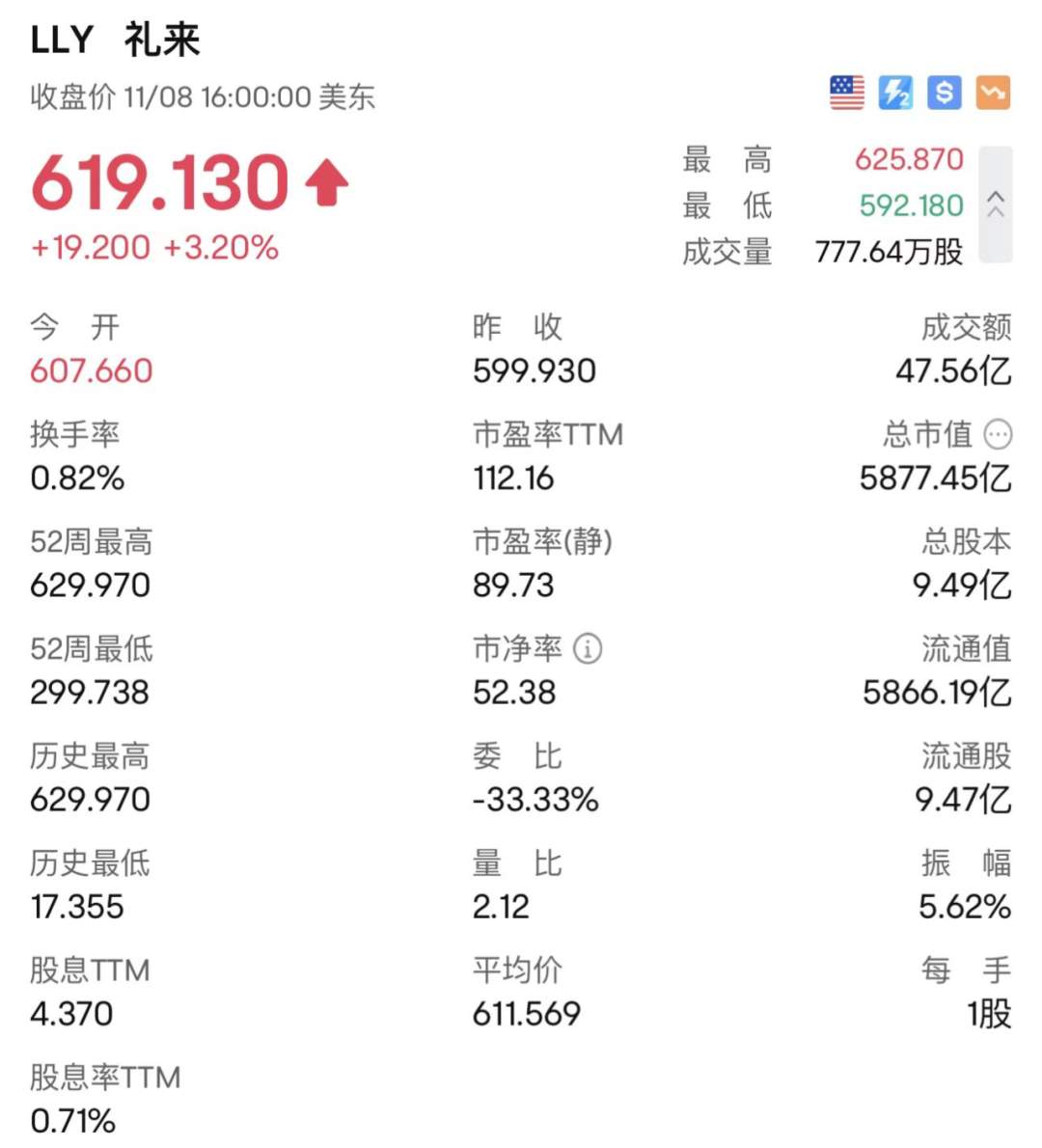Screen dimensions: 1042x1148
Task: Open the info icon next to 总市值
Action: 1000,435
